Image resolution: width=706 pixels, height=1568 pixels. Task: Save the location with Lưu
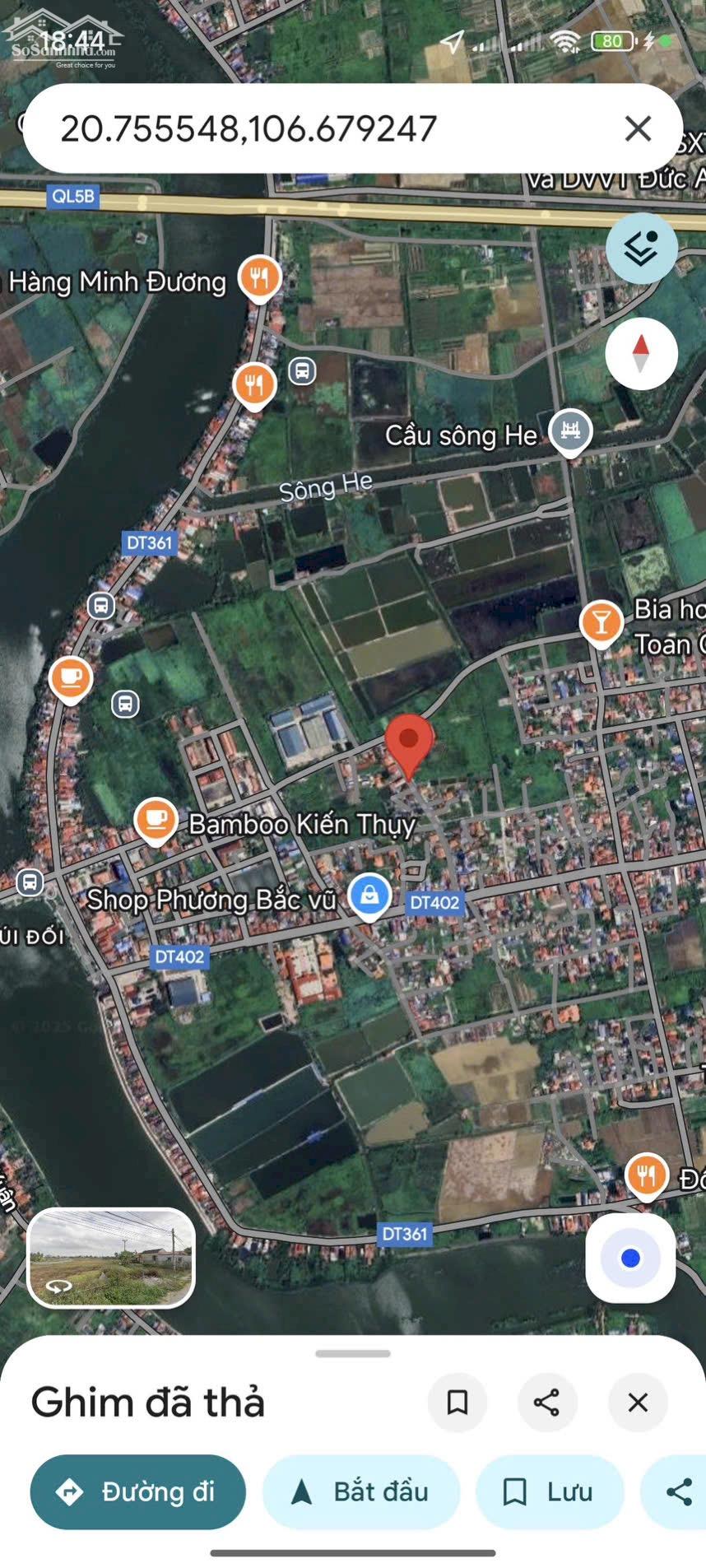(x=550, y=1491)
